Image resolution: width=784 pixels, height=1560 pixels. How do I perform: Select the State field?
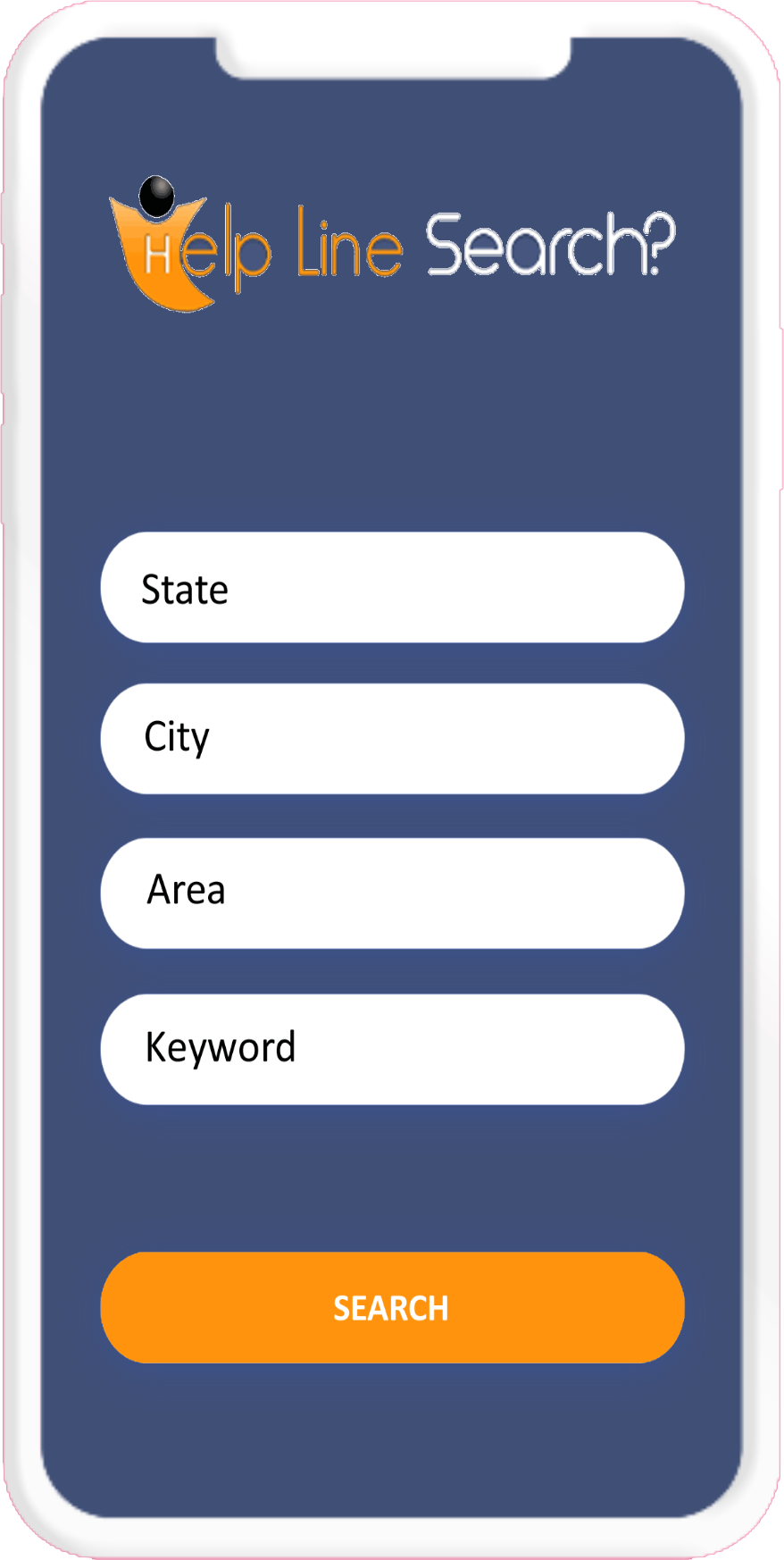(392, 587)
